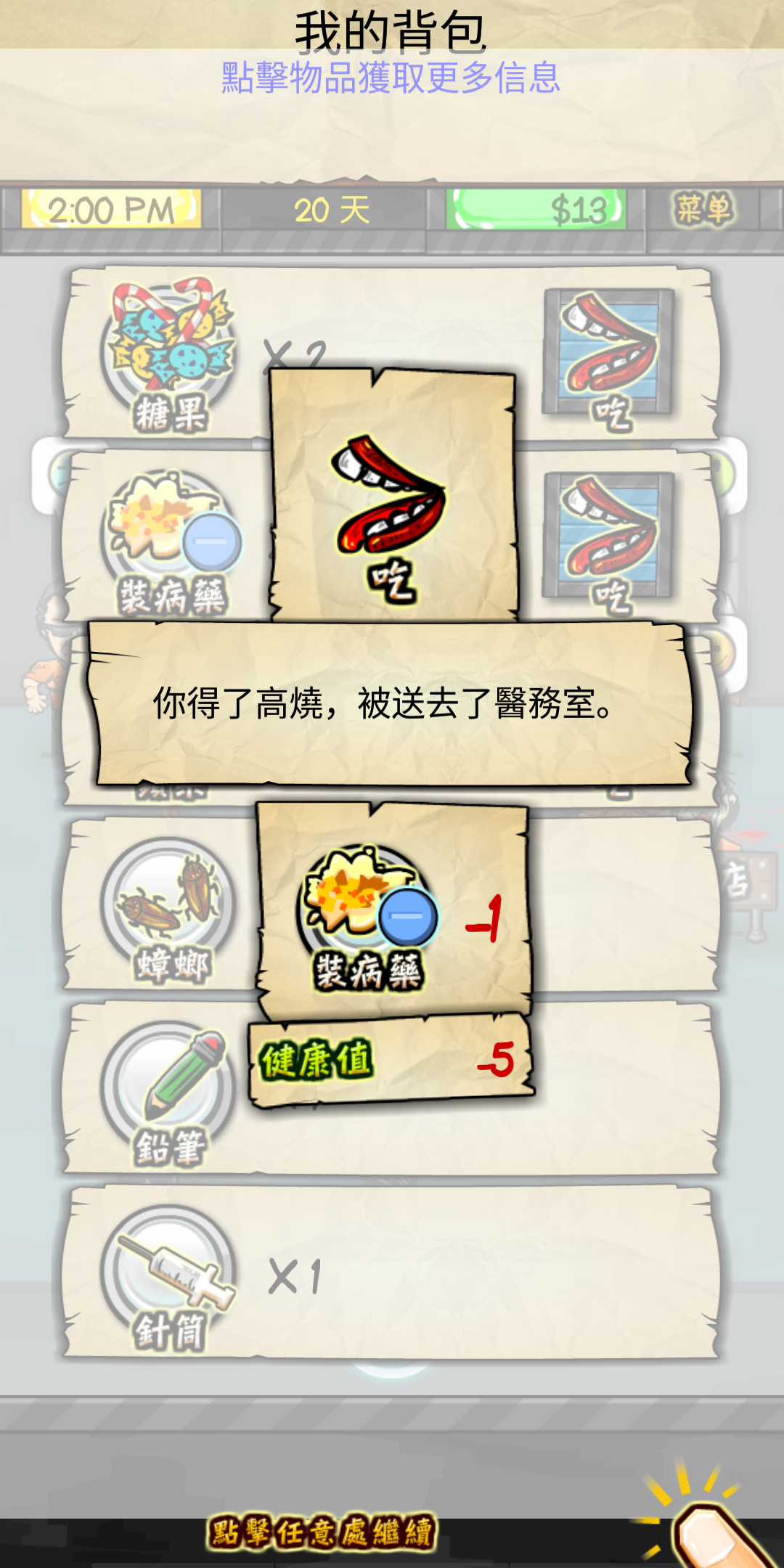Select the 針筒 item in backpack
This screenshot has height=1568, width=784.
pos(170,1276)
